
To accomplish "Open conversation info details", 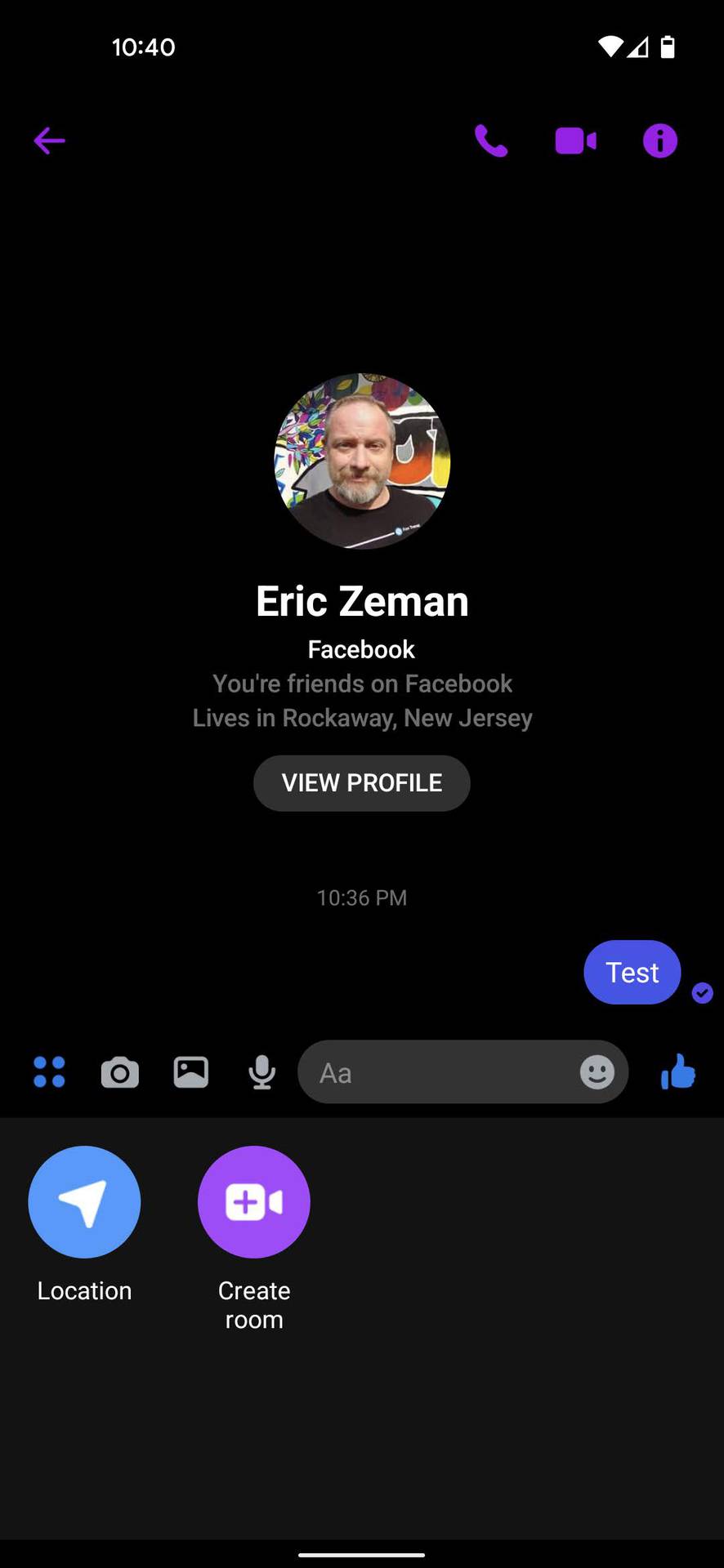I will pyautogui.click(x=659, y=140).
